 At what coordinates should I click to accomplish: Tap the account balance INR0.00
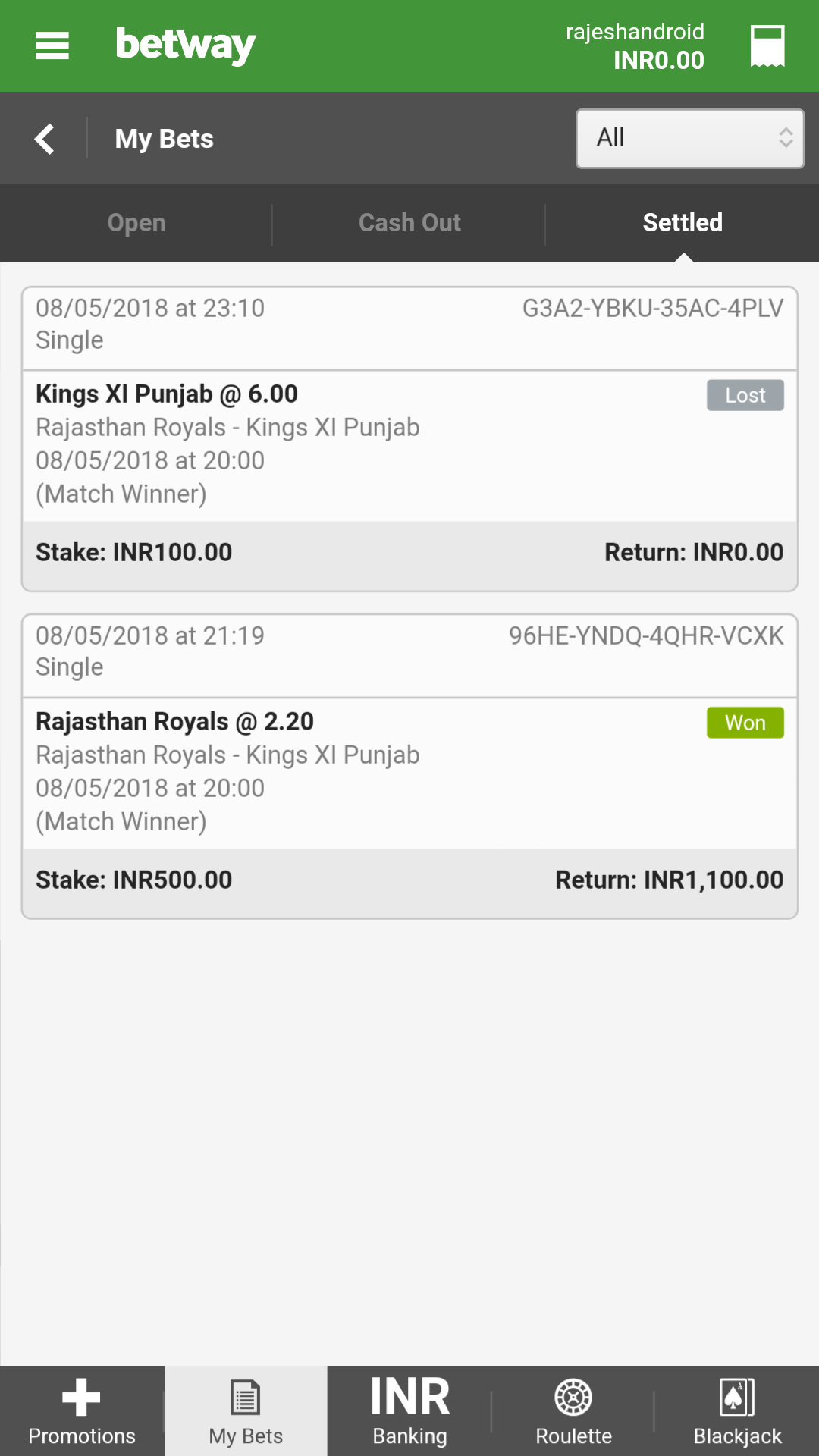coord(658,60)
